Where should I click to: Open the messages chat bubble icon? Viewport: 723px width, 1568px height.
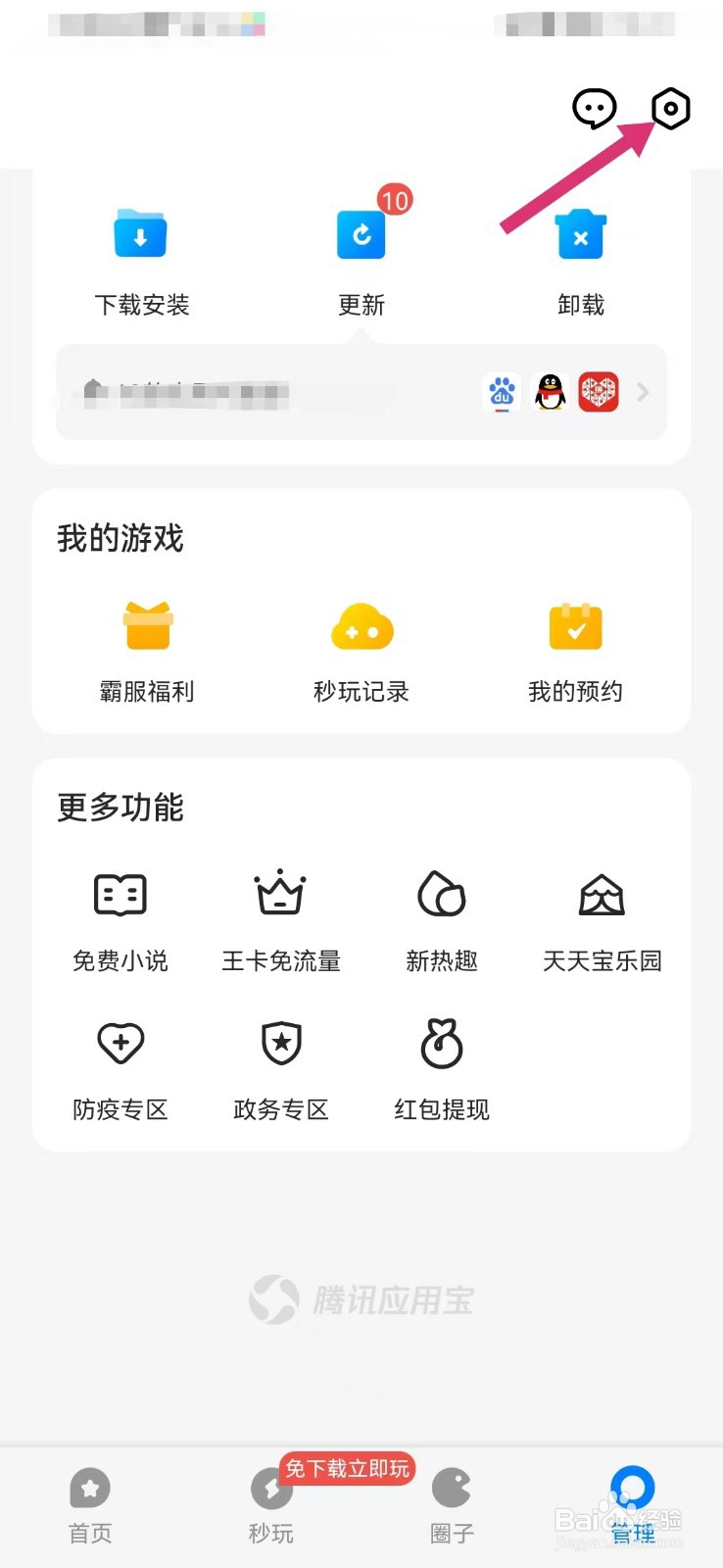tap(594, 109)
